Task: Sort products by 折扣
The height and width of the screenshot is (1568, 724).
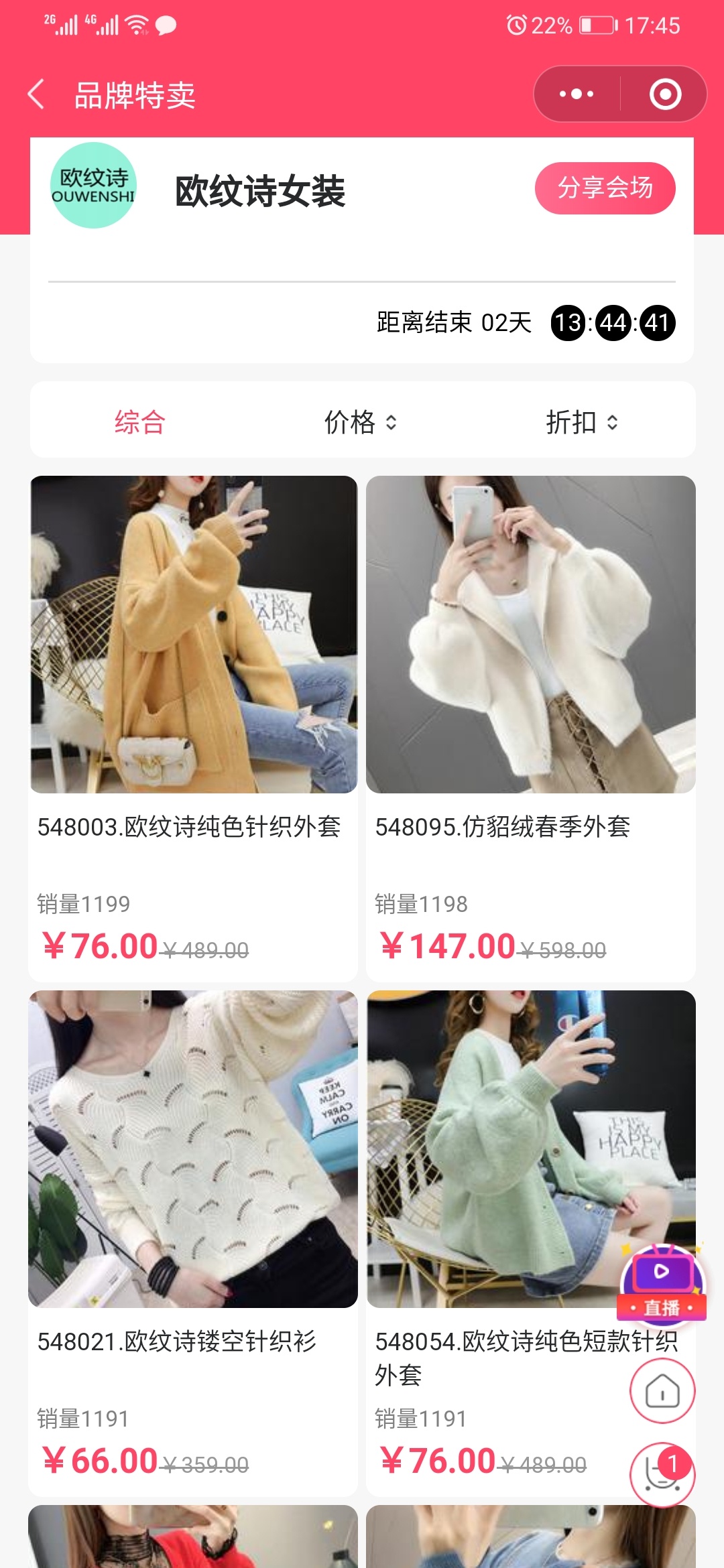Action: [581, 422]
